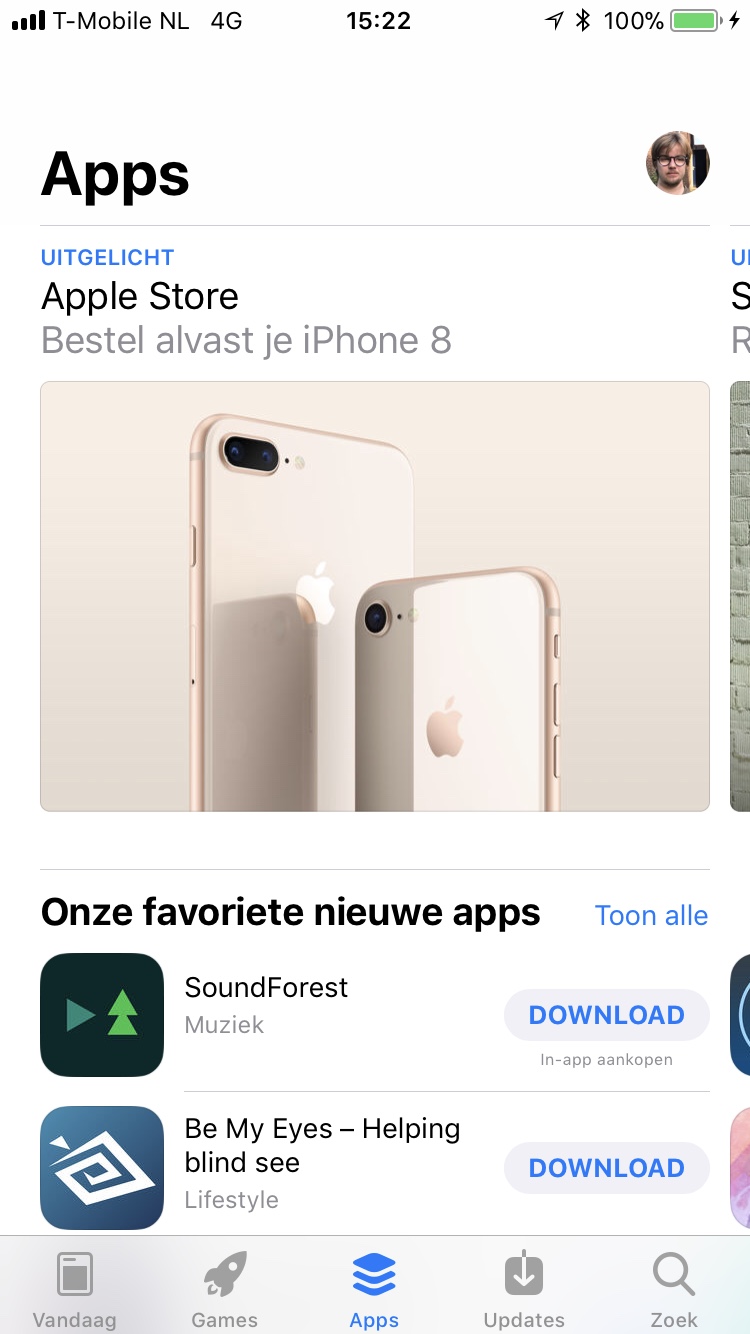Screen dimensions: 750x1334
Task: Download the SoundForest app
Action: tap(607, 1015)
